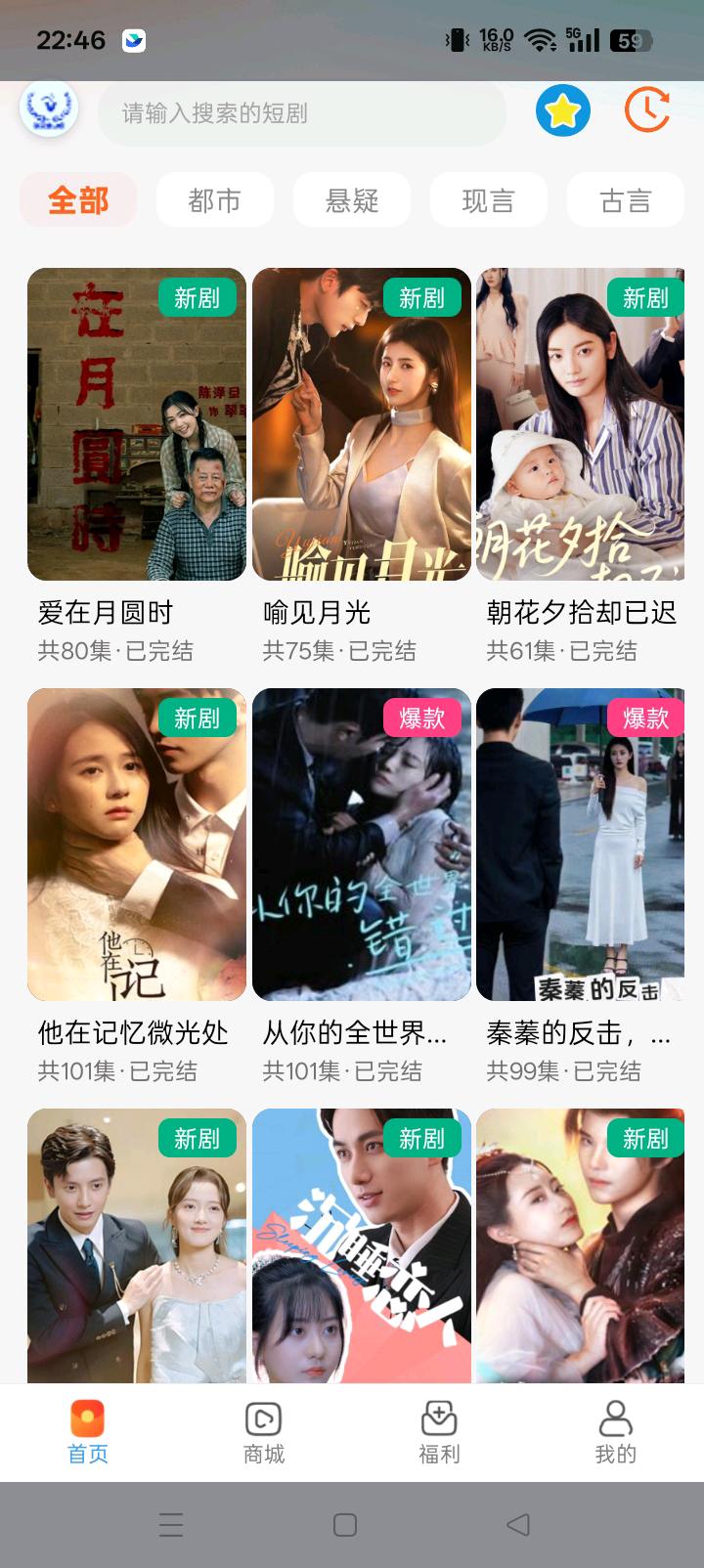Image resolution: width=704 pixels, height=1568 pixels.
Task: Open the drama 朝花夕拾却已迟
Action: 581,424
